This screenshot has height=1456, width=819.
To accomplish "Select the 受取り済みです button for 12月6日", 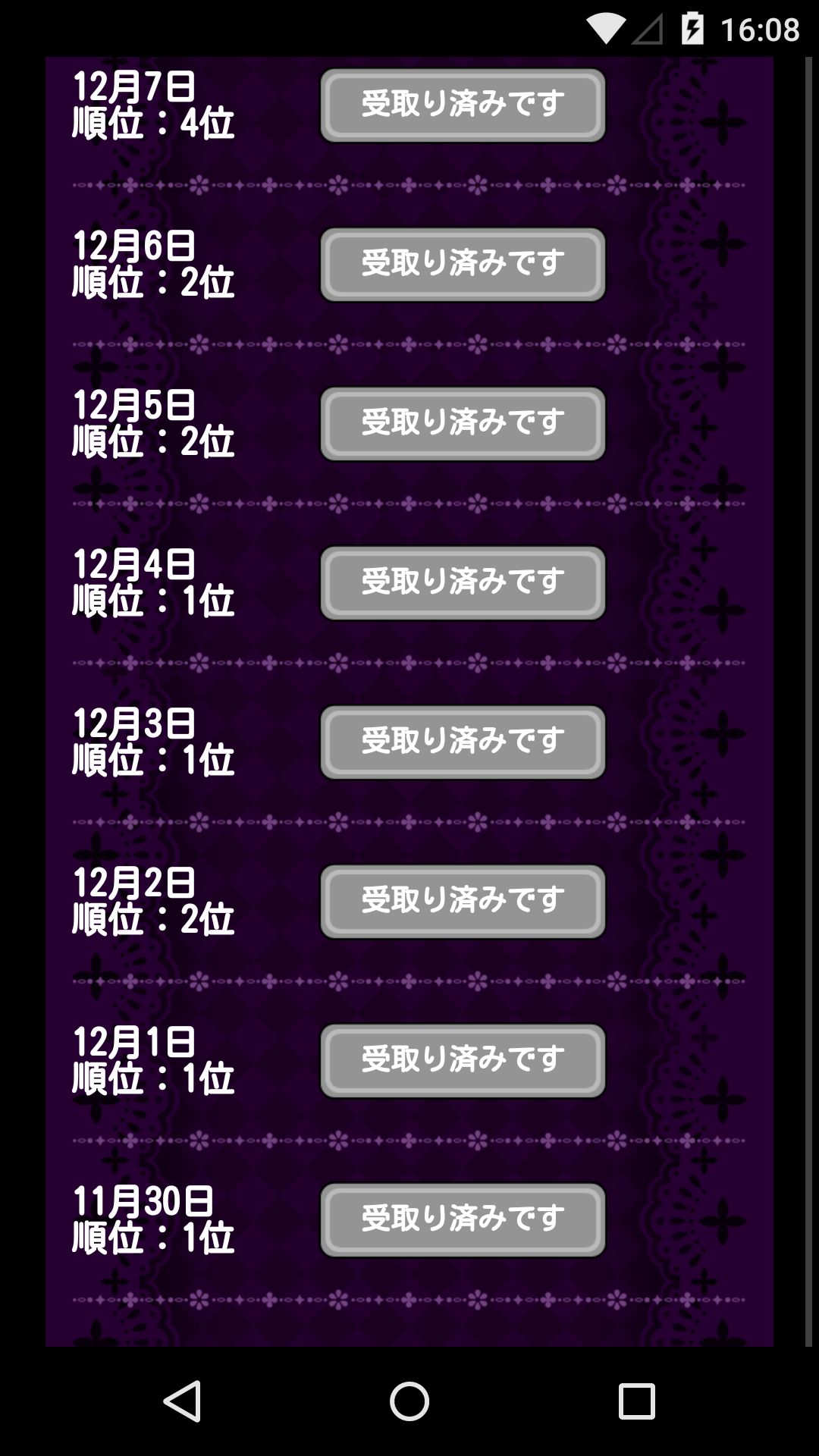I will tap(463, 265).
